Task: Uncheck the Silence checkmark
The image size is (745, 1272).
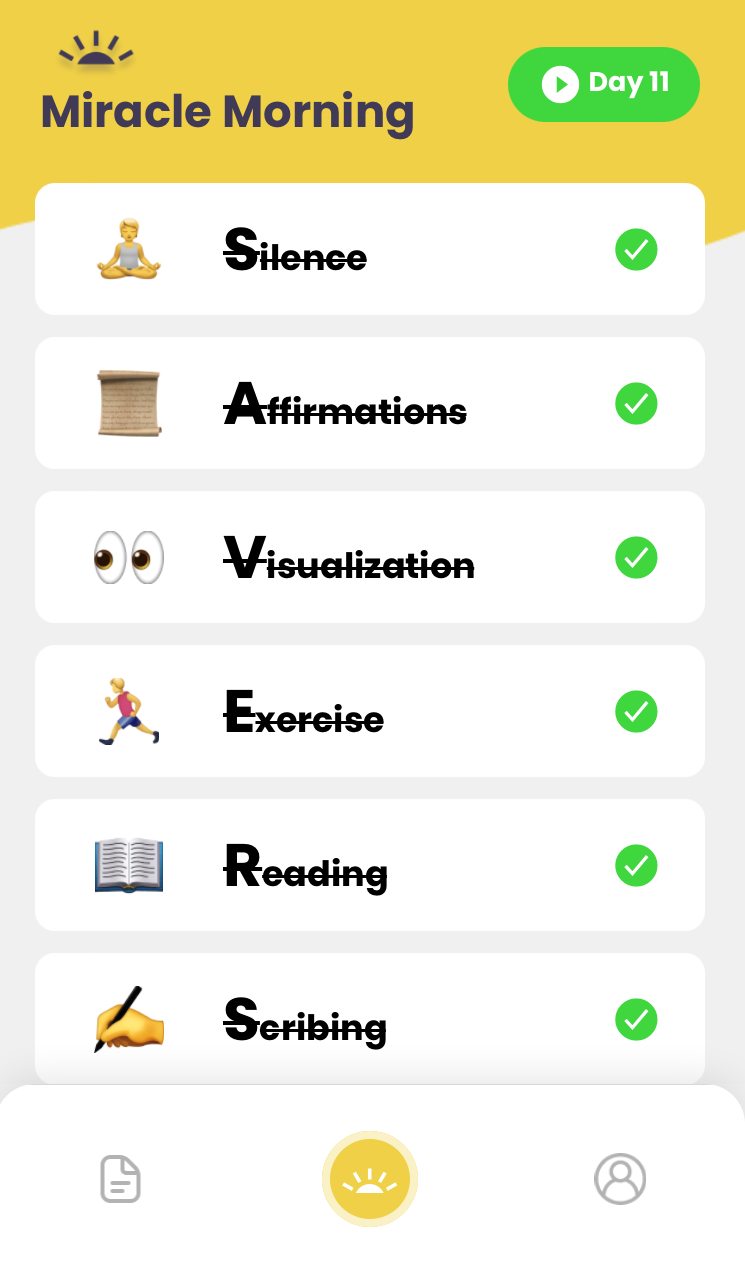Action: [636, 249]
